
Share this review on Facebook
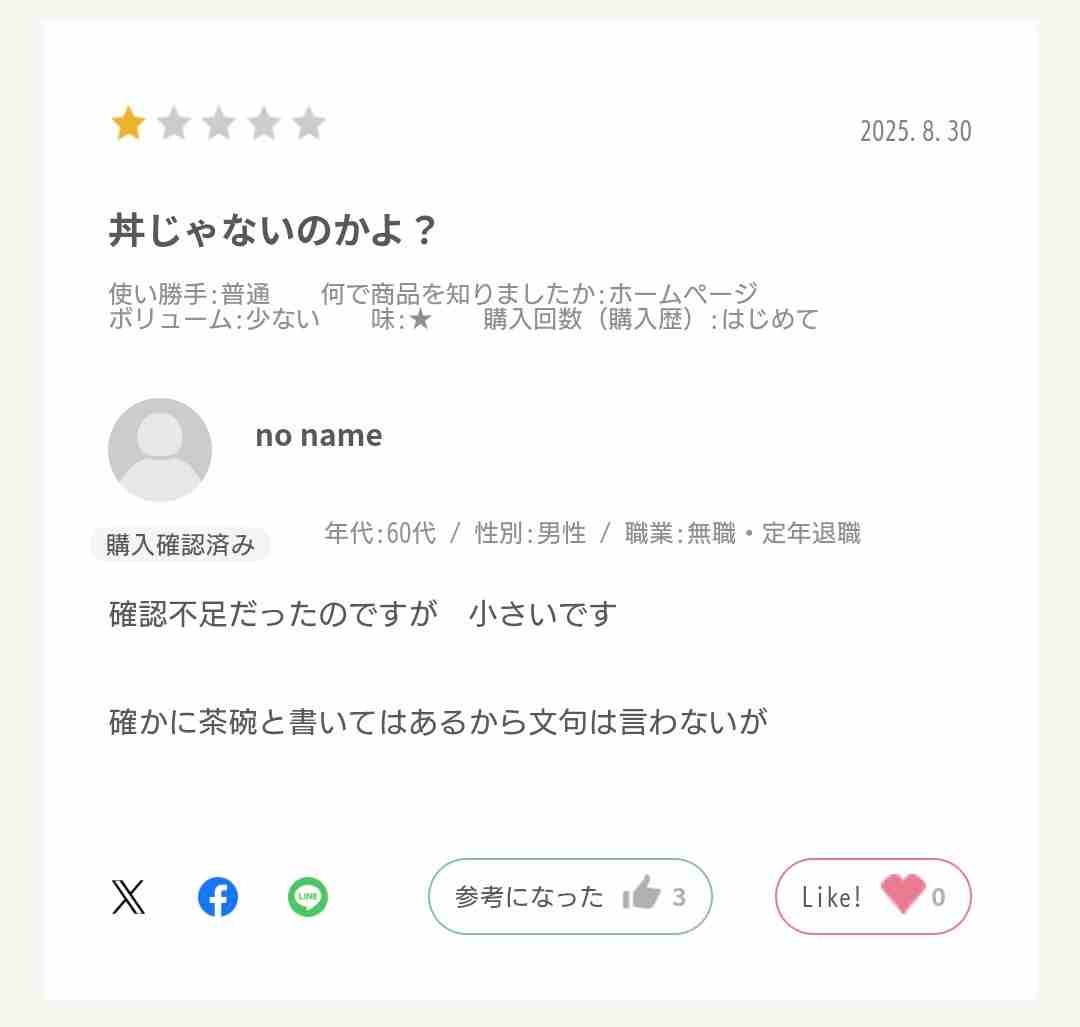coord(218,897)
